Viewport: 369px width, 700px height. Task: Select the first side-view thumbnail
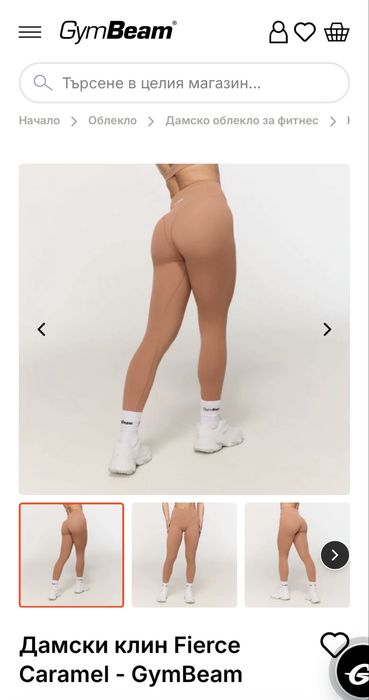tap(71, 555)
